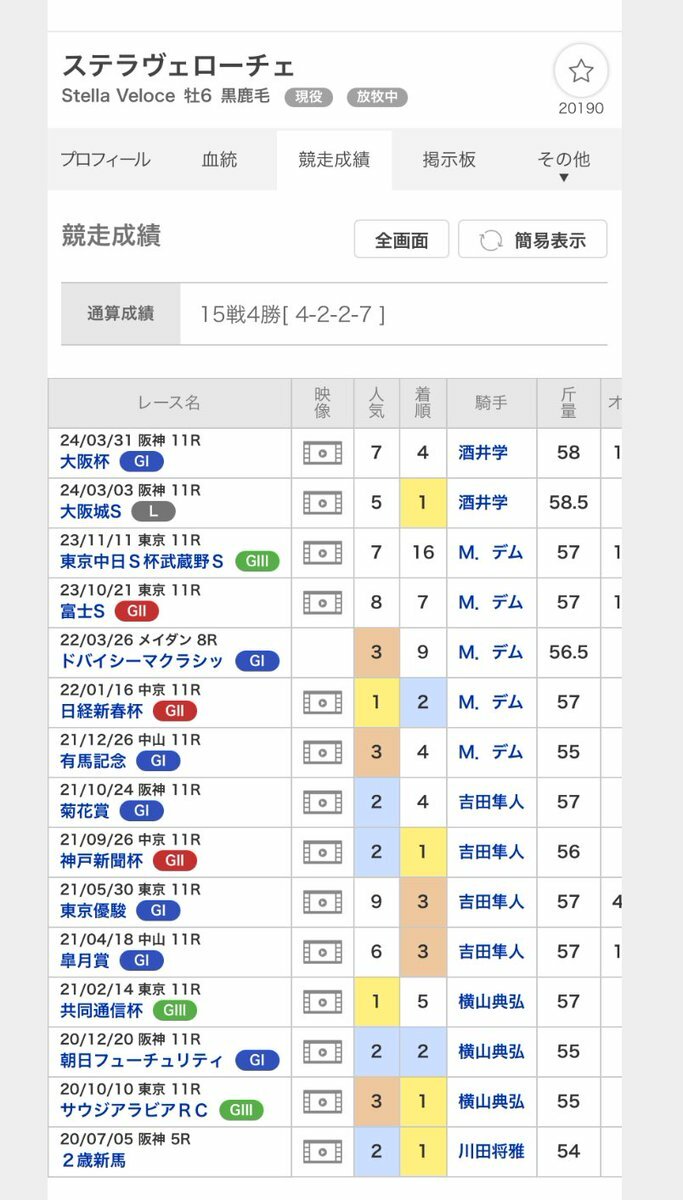
Task: Switch to the プロフィール tab
Action: click(105, 160)
